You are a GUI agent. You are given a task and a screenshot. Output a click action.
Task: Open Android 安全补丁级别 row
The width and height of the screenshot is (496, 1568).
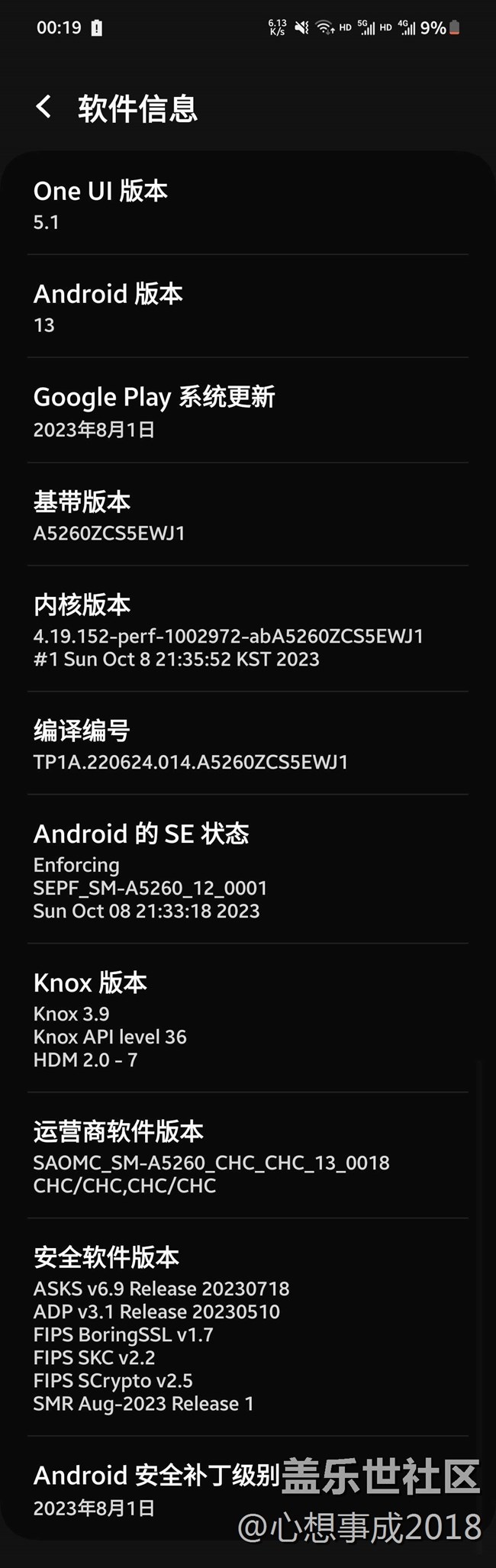point(248,1487)
